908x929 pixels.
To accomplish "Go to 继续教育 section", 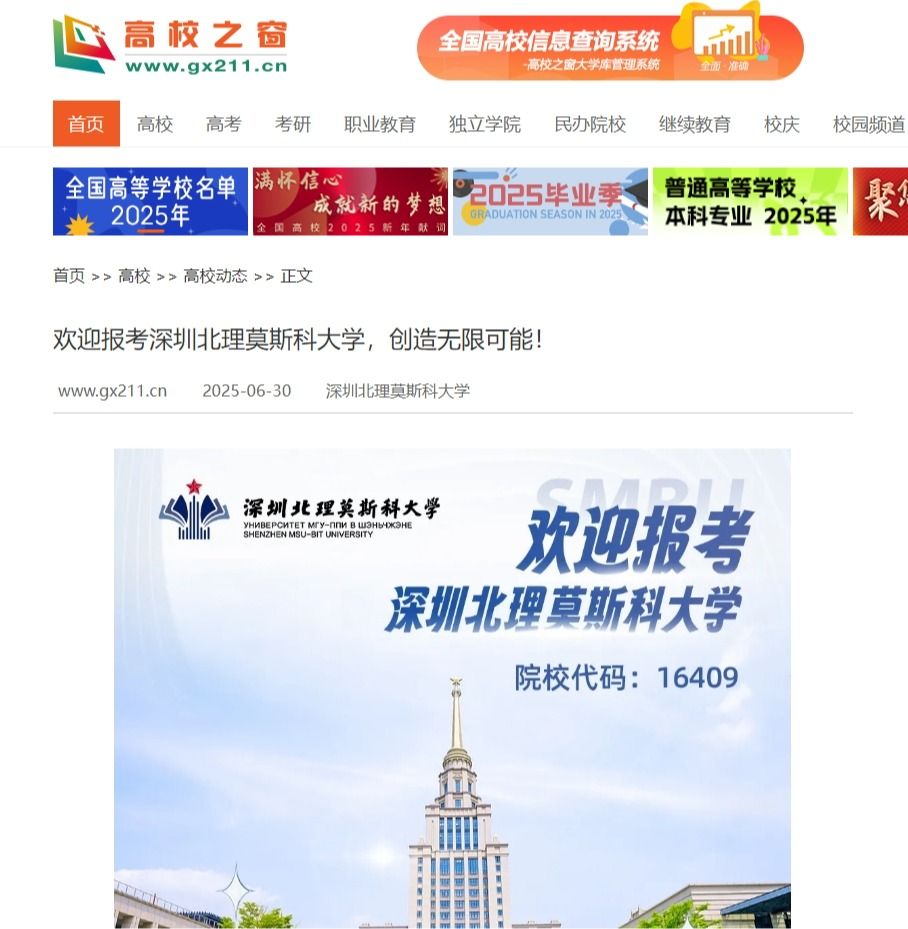I will (x=695, y=124).
